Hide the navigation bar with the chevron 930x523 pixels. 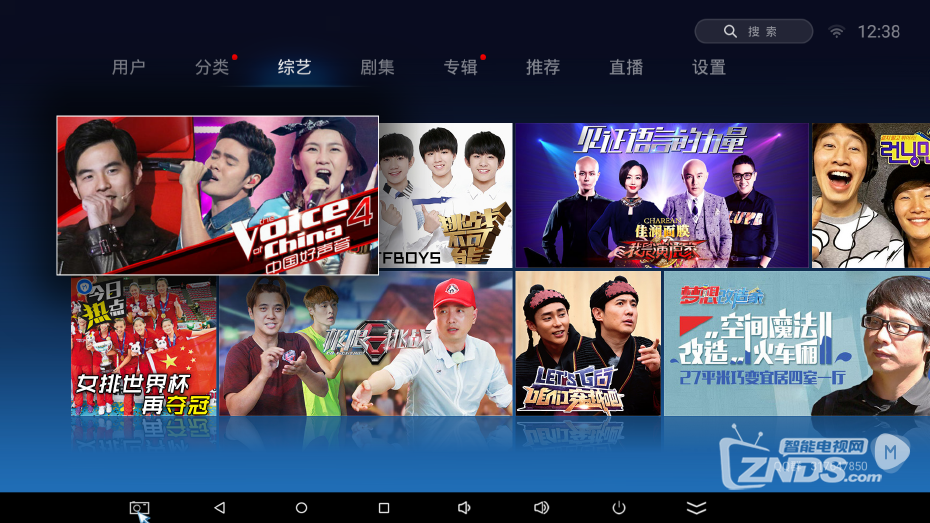click(x=697, y=508)
